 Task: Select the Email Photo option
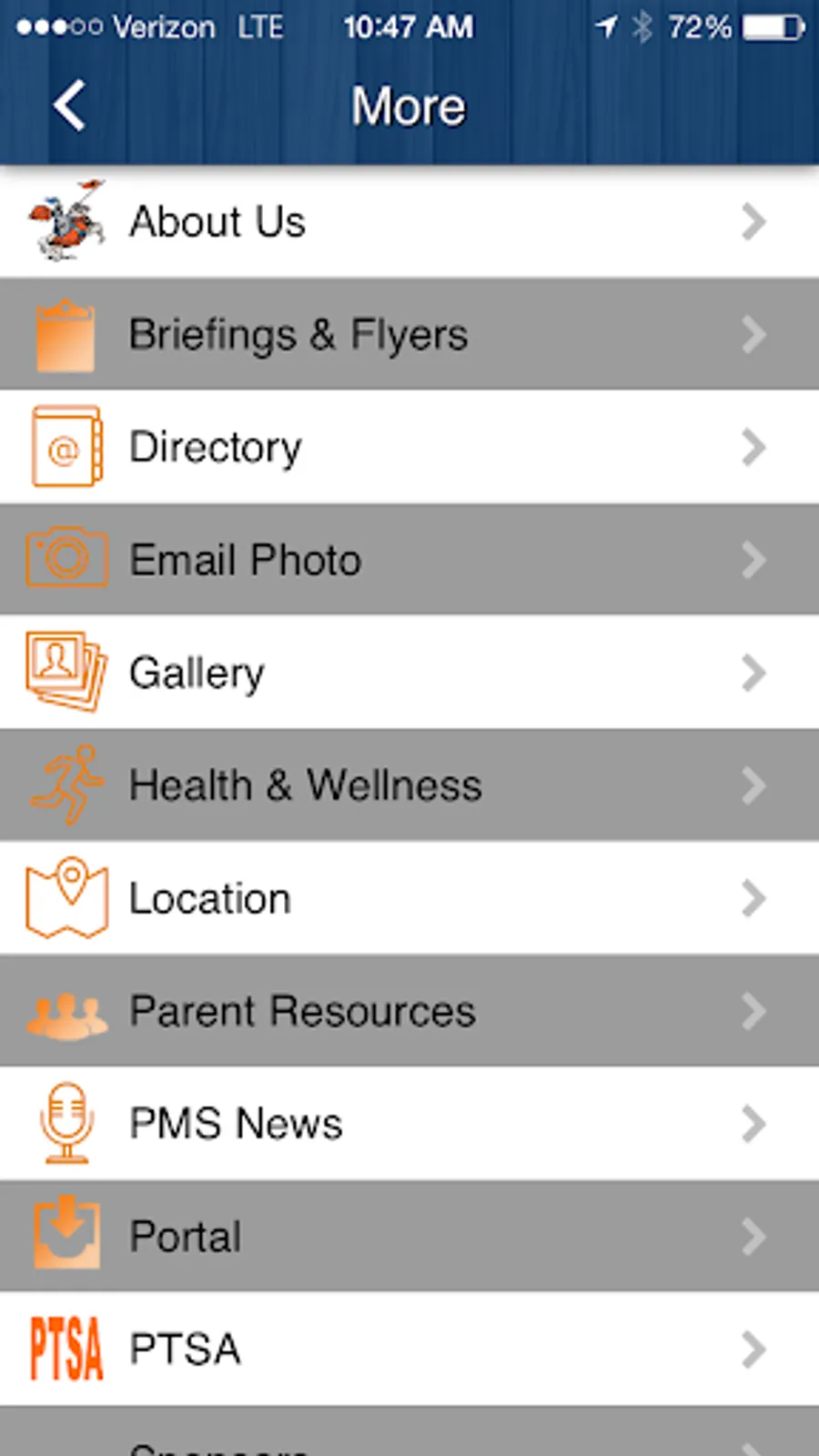coord(409,561)
